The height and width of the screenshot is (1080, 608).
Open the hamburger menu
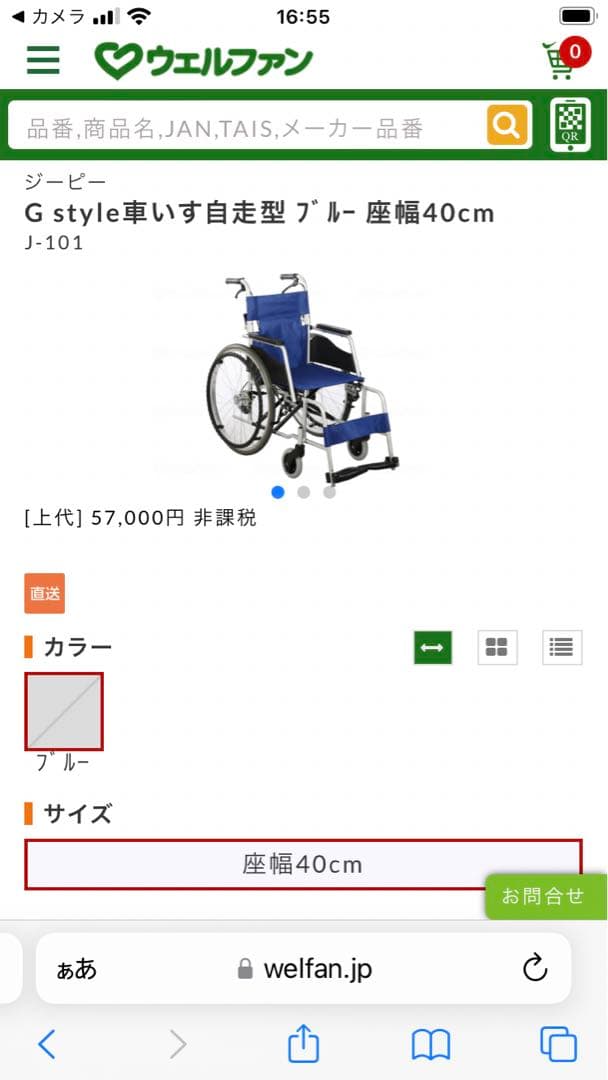point(43,60)
